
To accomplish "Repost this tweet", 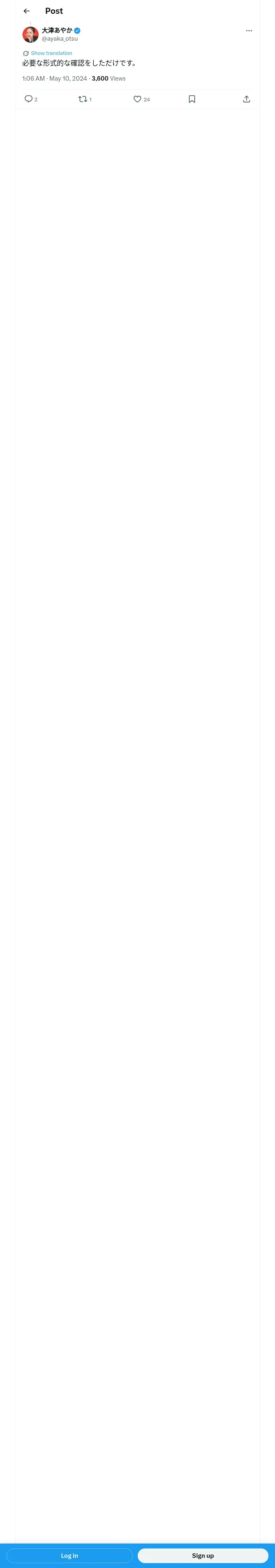I will pyautogui.click(x=83, y=99).
